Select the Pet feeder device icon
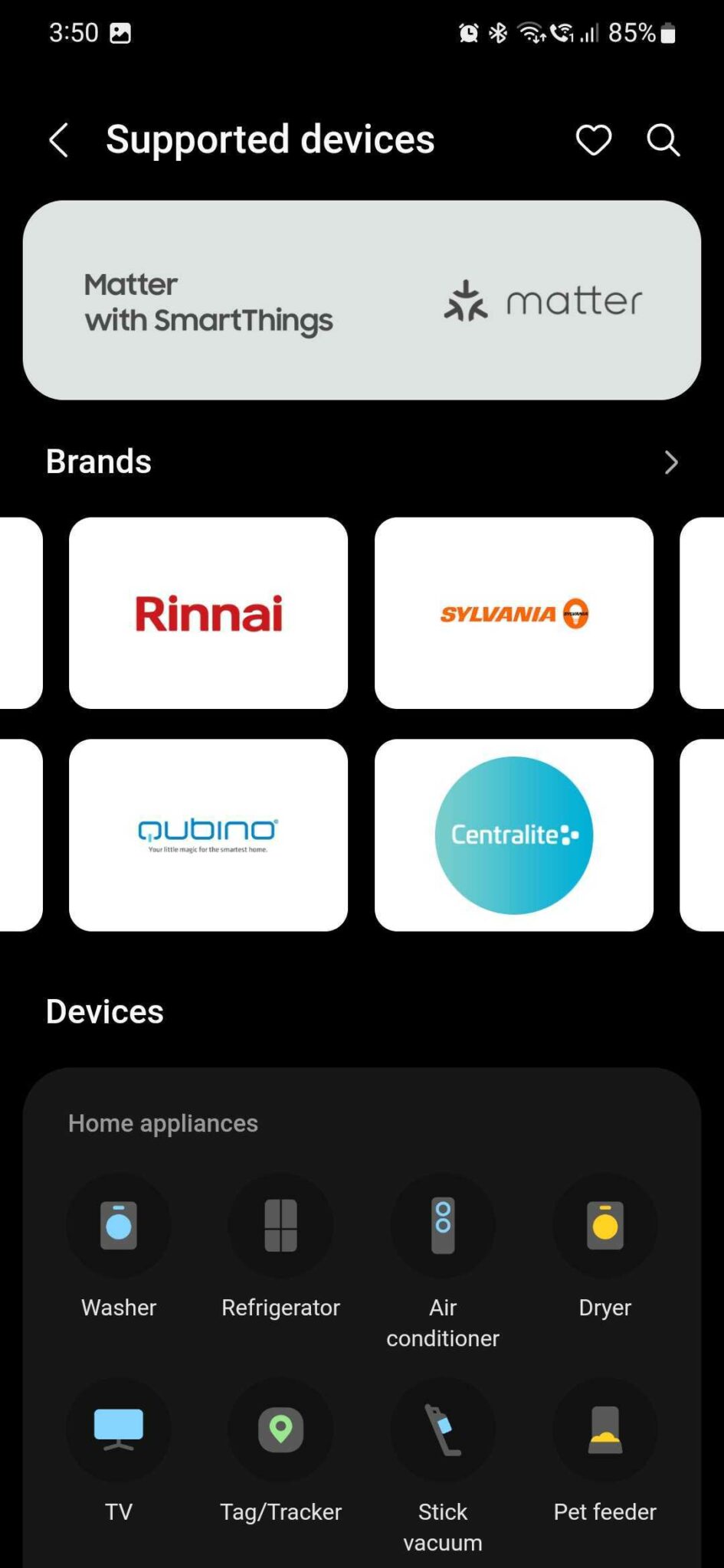Image resolution: width=724 pixels, height=1568 pixels. click(x=604, y=1429)
